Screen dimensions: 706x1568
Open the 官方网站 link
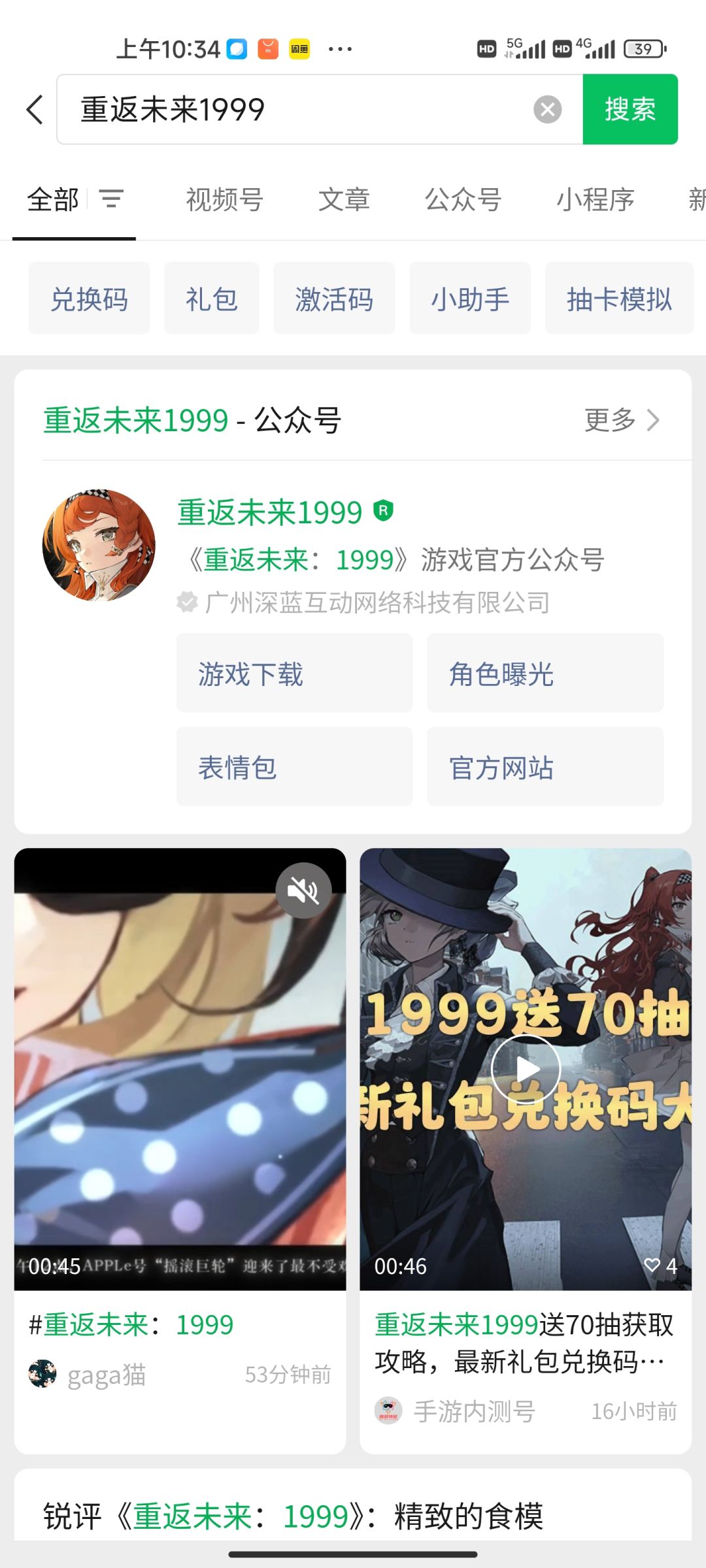(x=545, y=767)
